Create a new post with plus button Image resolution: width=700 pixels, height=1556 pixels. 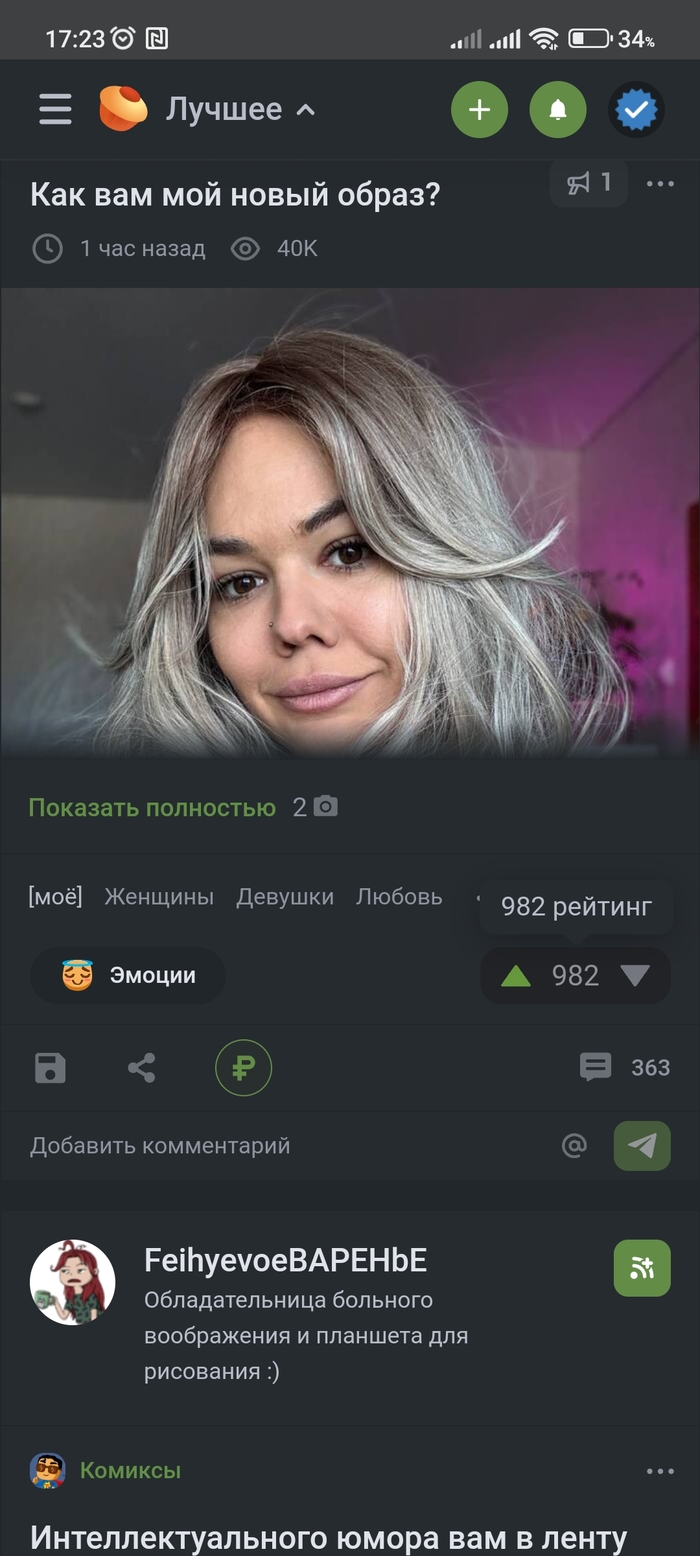click(479, 109)
